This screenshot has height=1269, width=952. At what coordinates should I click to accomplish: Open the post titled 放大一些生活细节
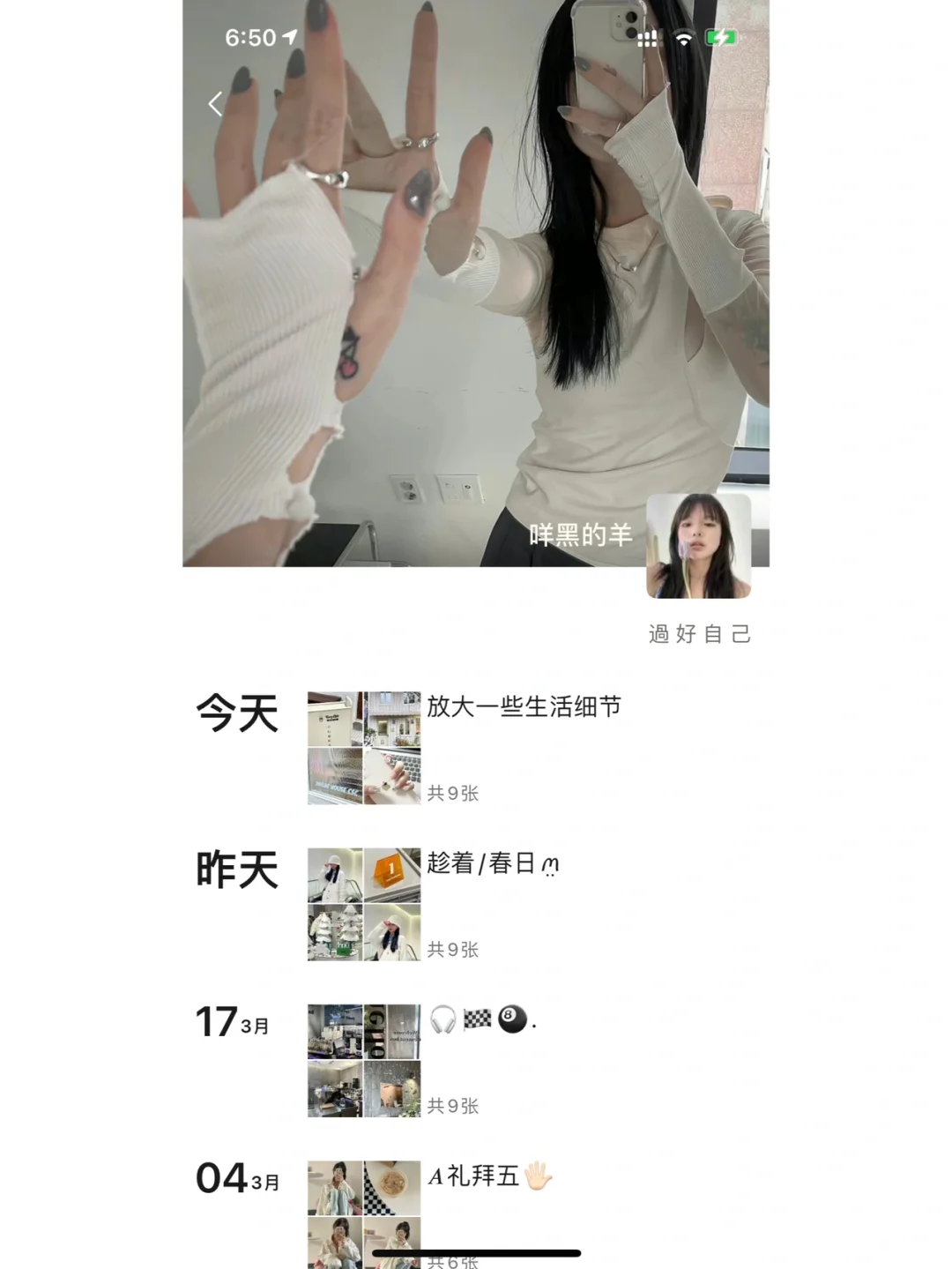pyautogui.click(x=526, y=707)
